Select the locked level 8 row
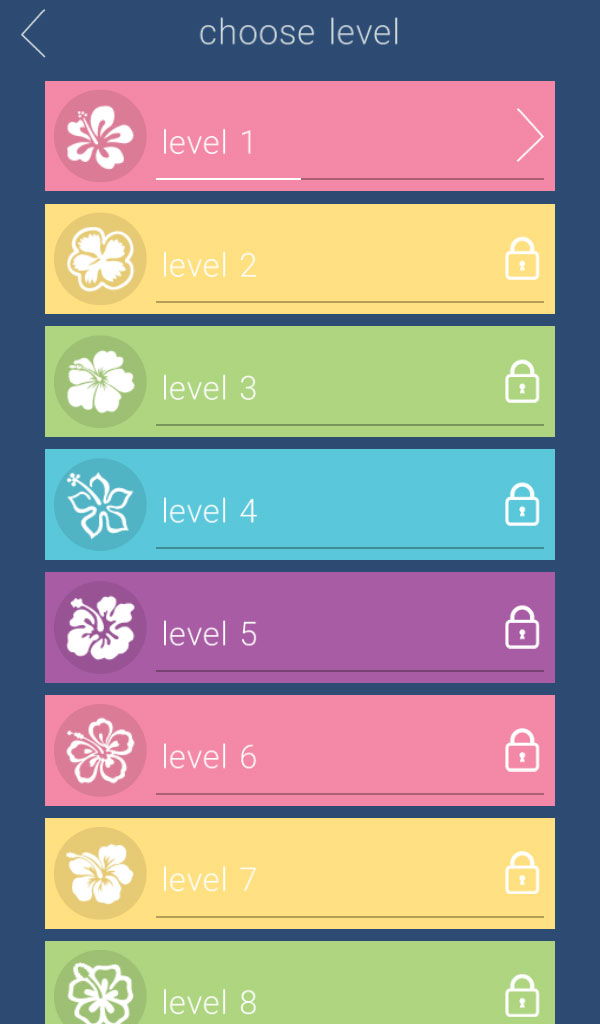This screenshot has width=600, height=1024. pyautogui.click(x=300, y=982)
